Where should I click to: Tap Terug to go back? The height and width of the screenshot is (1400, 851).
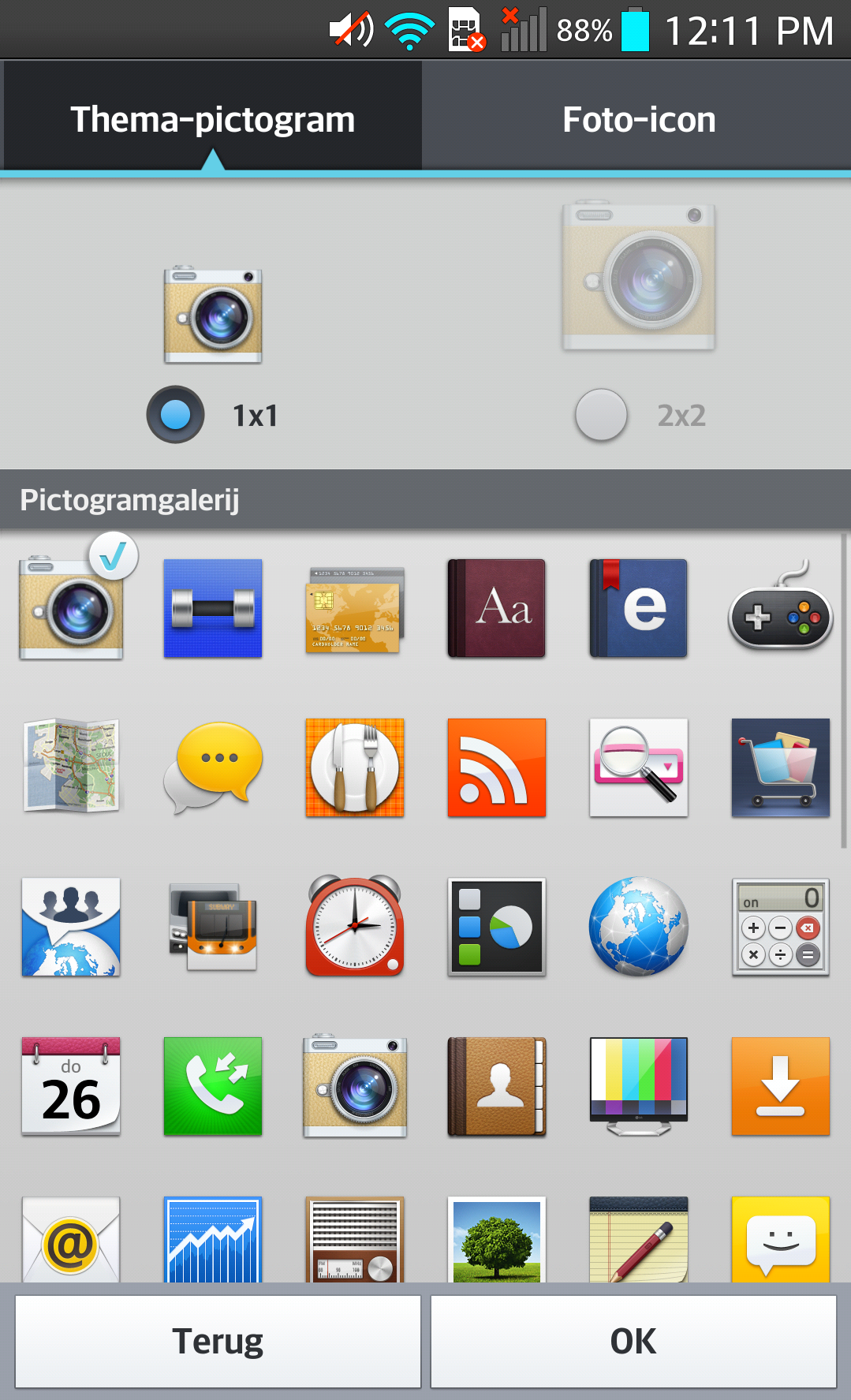(218, 1341)
